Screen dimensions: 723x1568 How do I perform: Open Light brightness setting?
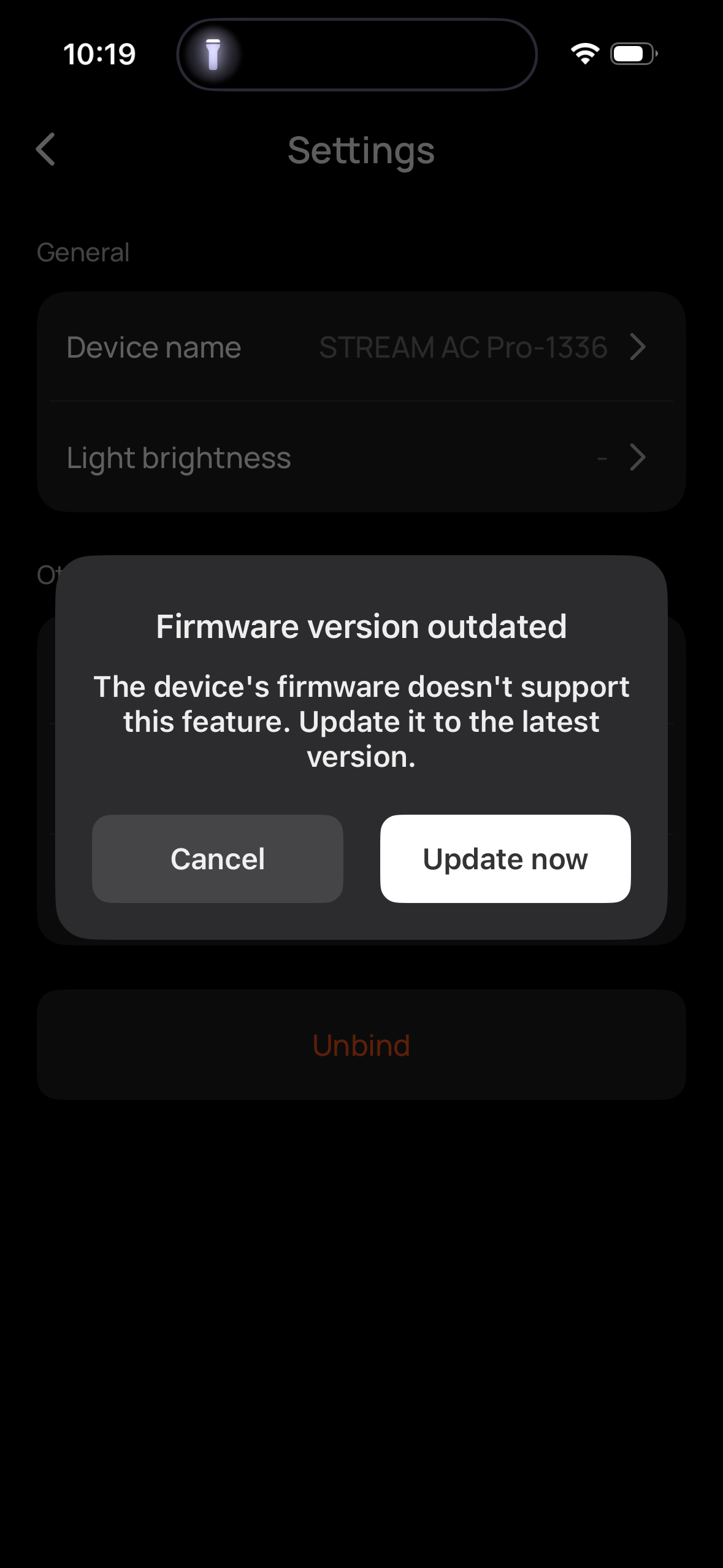pos(361,458)
